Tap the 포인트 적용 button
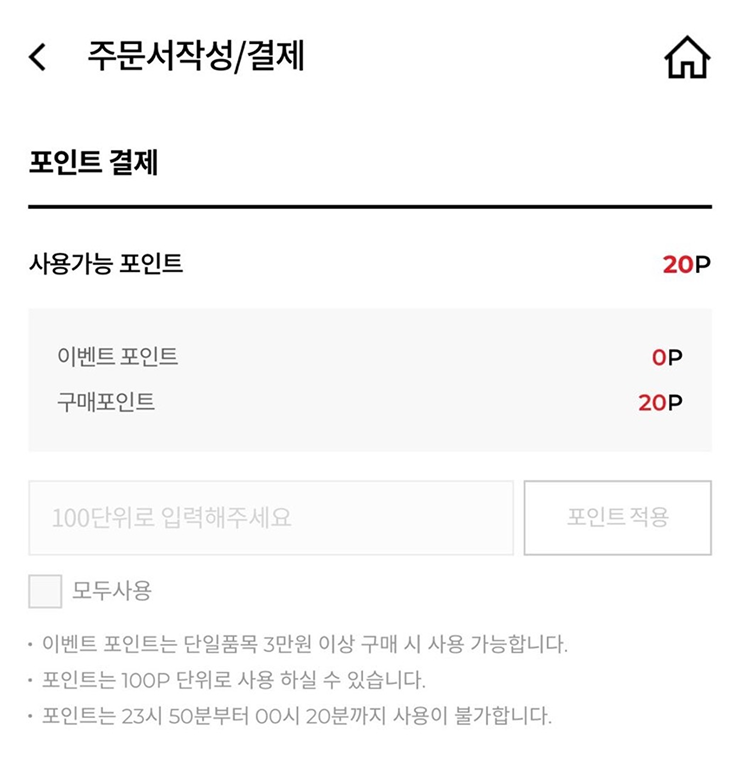This screenshot has width=741, height=769. click(x=617, y=518)
